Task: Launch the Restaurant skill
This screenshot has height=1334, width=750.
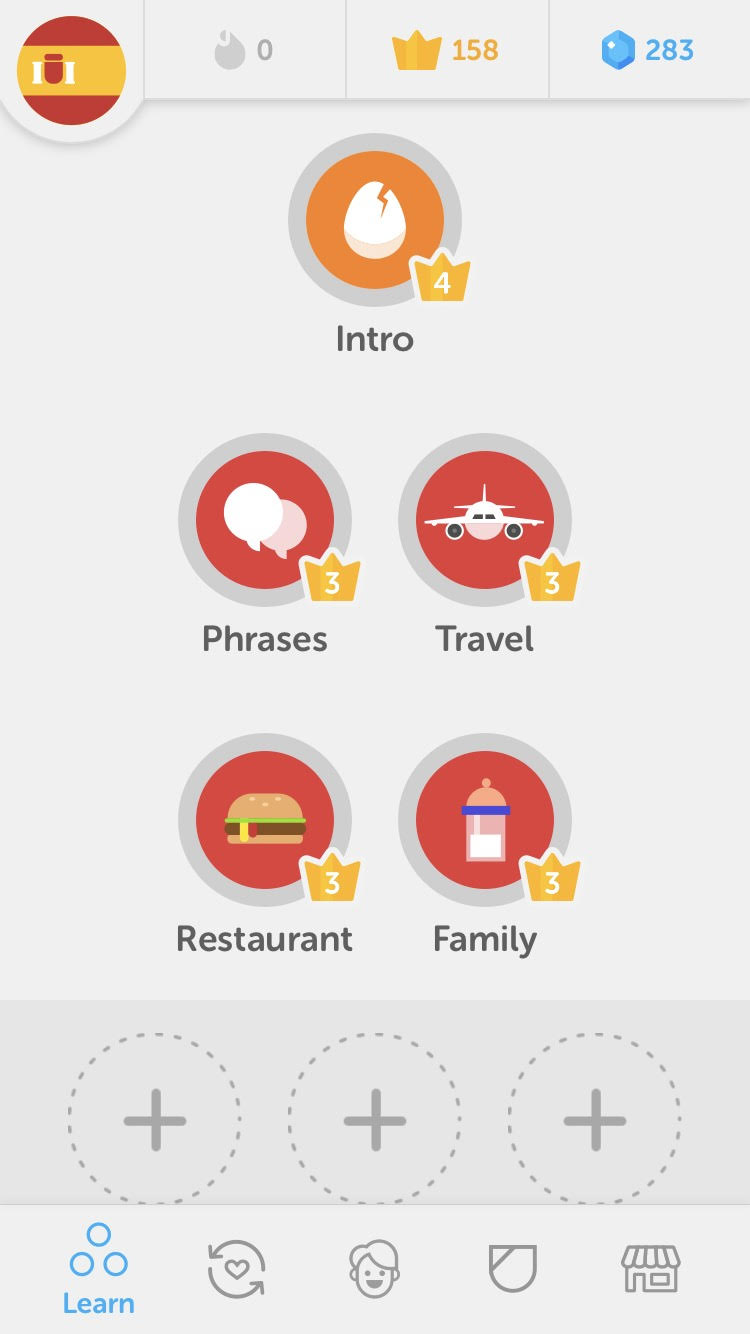Action: (265, 820)
